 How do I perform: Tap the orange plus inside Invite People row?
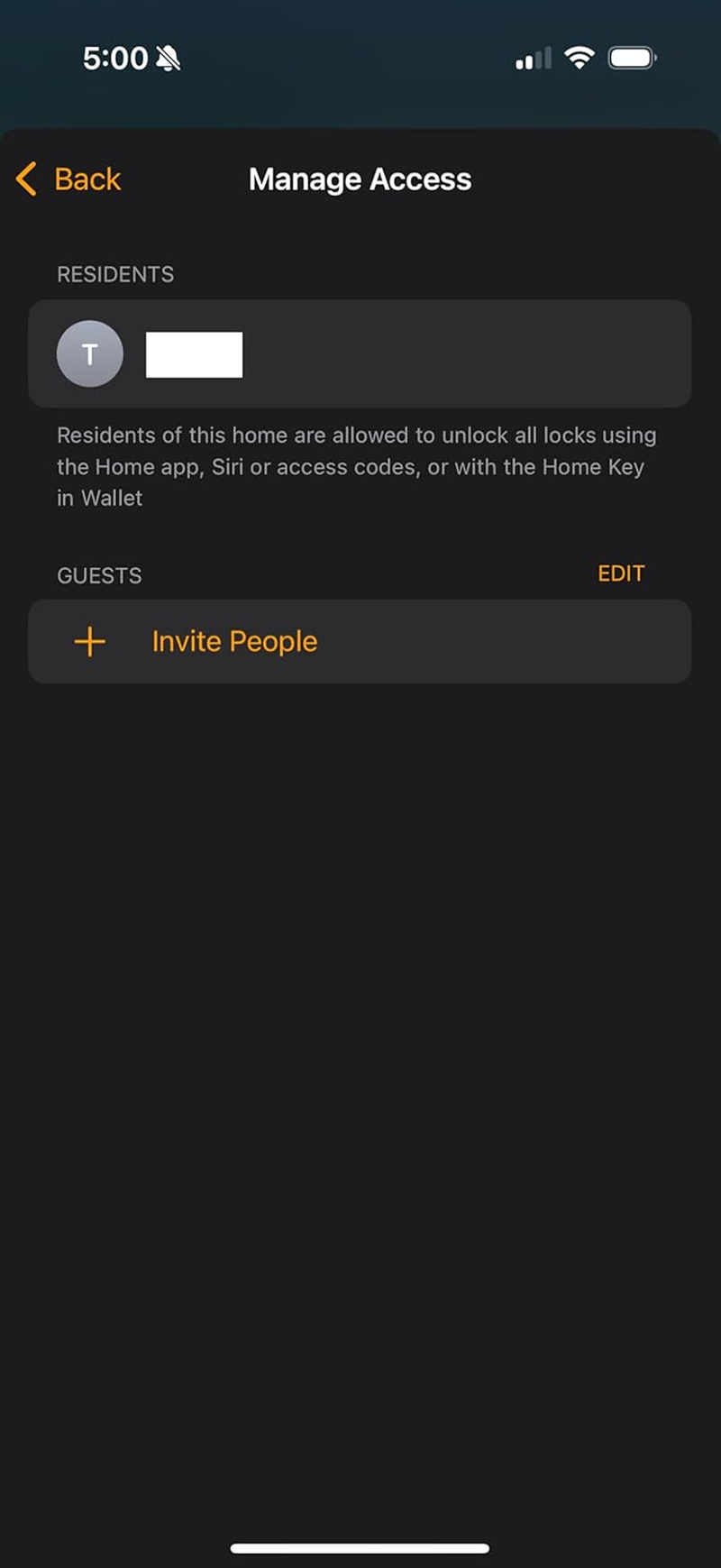click(x=88, y=641)
